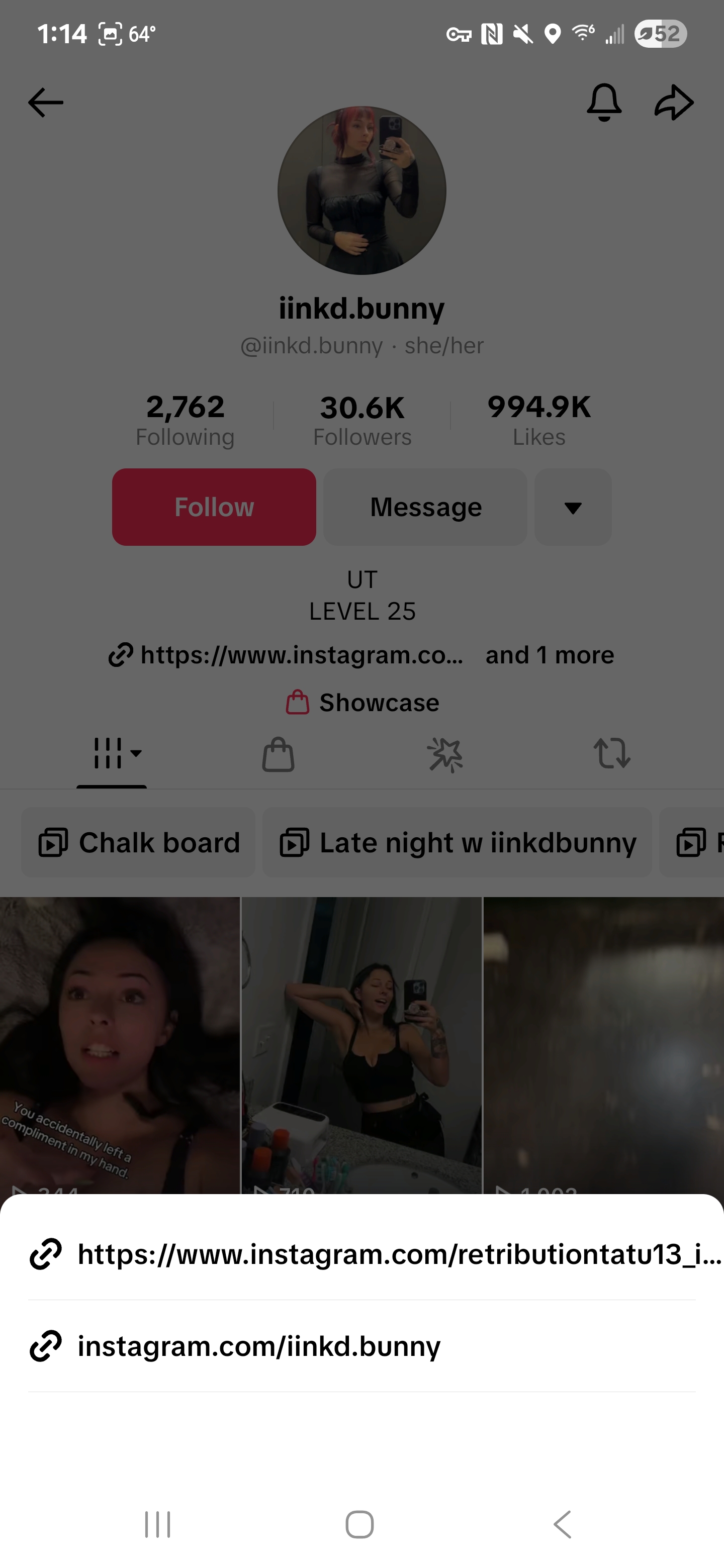Viewport: 724px width, 1568px height.
Task: Follow iinkd.bunny
Action: (214, 507)
